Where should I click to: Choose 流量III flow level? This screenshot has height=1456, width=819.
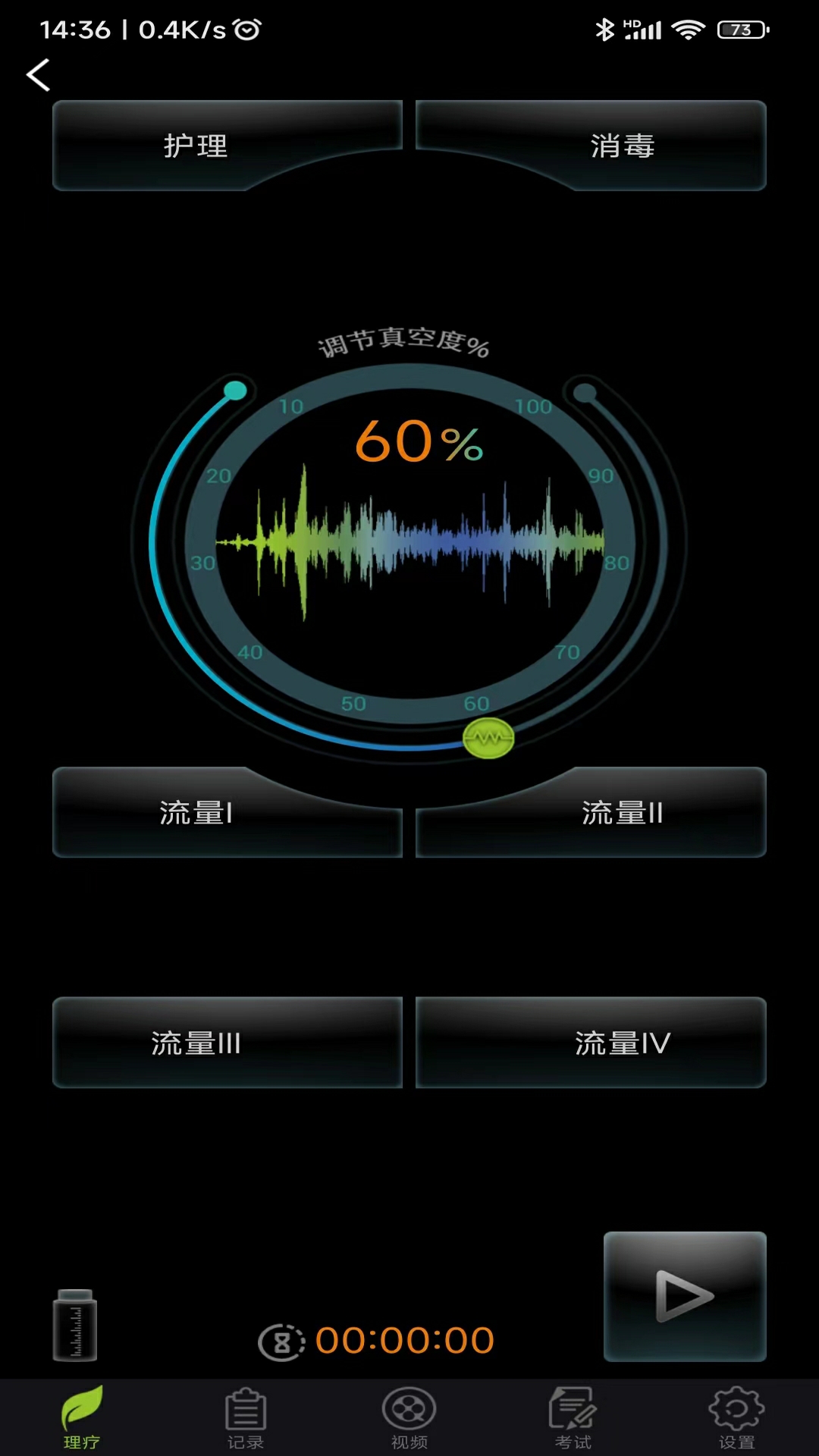(196, 1043)
